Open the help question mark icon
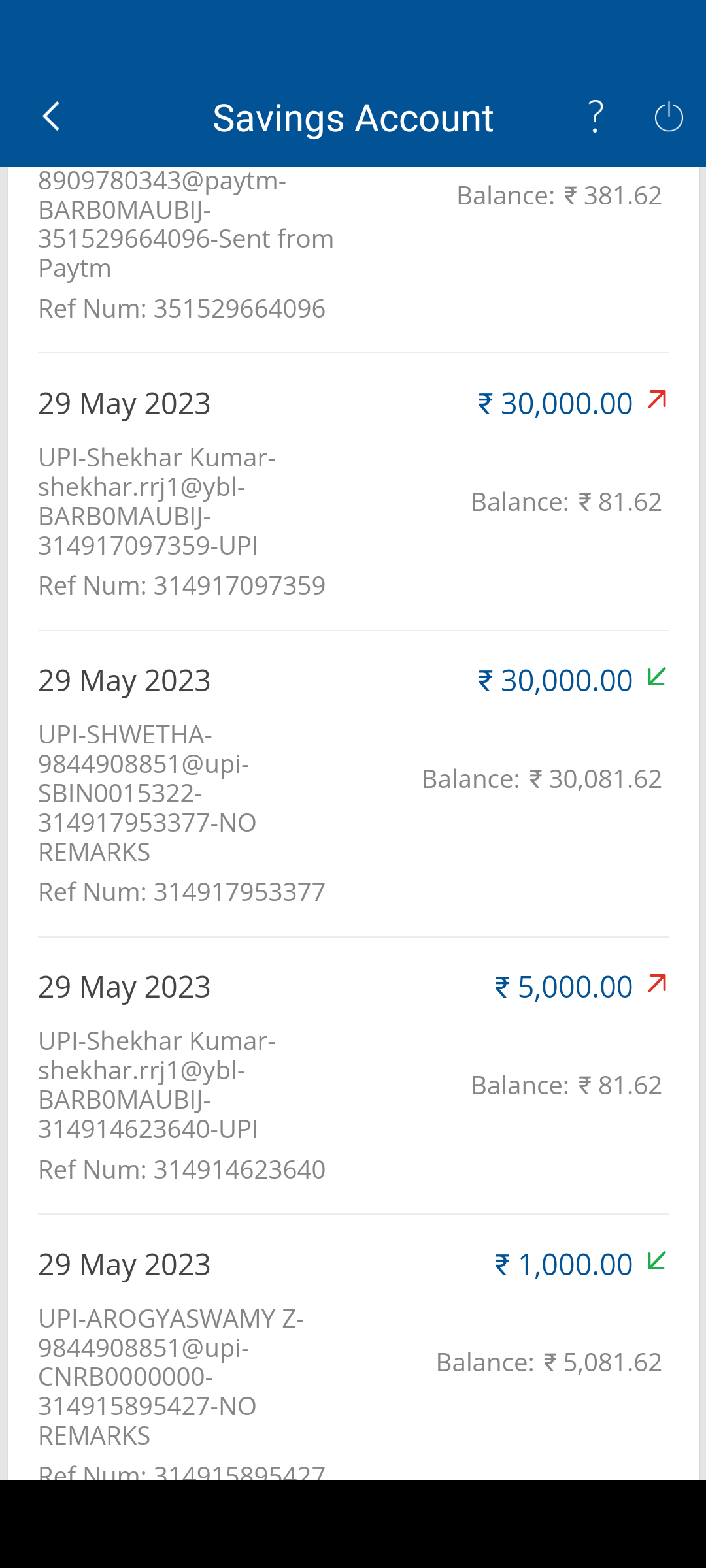Image resolution: width=706 pixels, height=1568 pixels. pyautogui.click(x=595, y=117)
